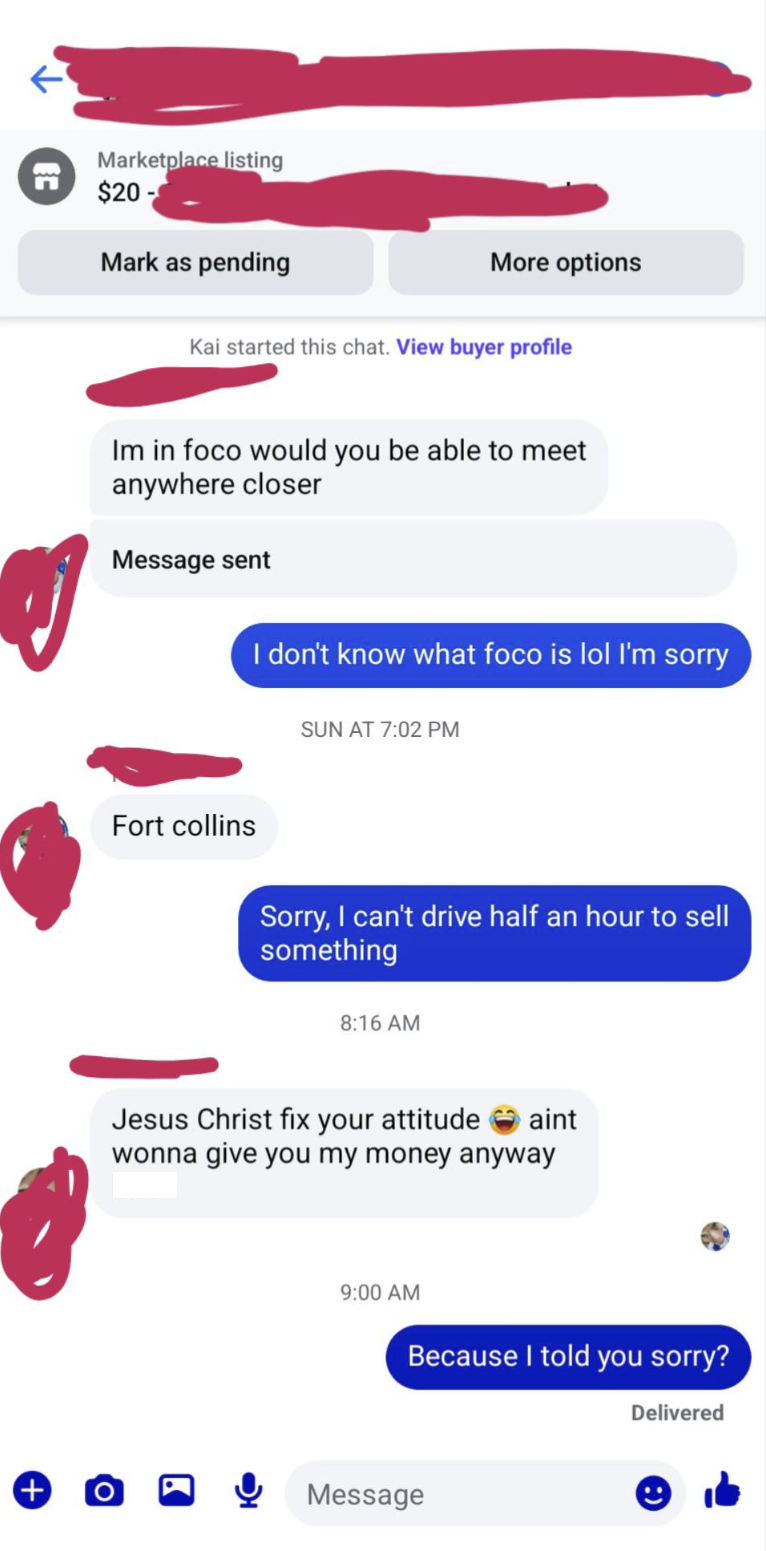
Task: Send a quick thumbs up like
Action: [x=724, y=1491]
